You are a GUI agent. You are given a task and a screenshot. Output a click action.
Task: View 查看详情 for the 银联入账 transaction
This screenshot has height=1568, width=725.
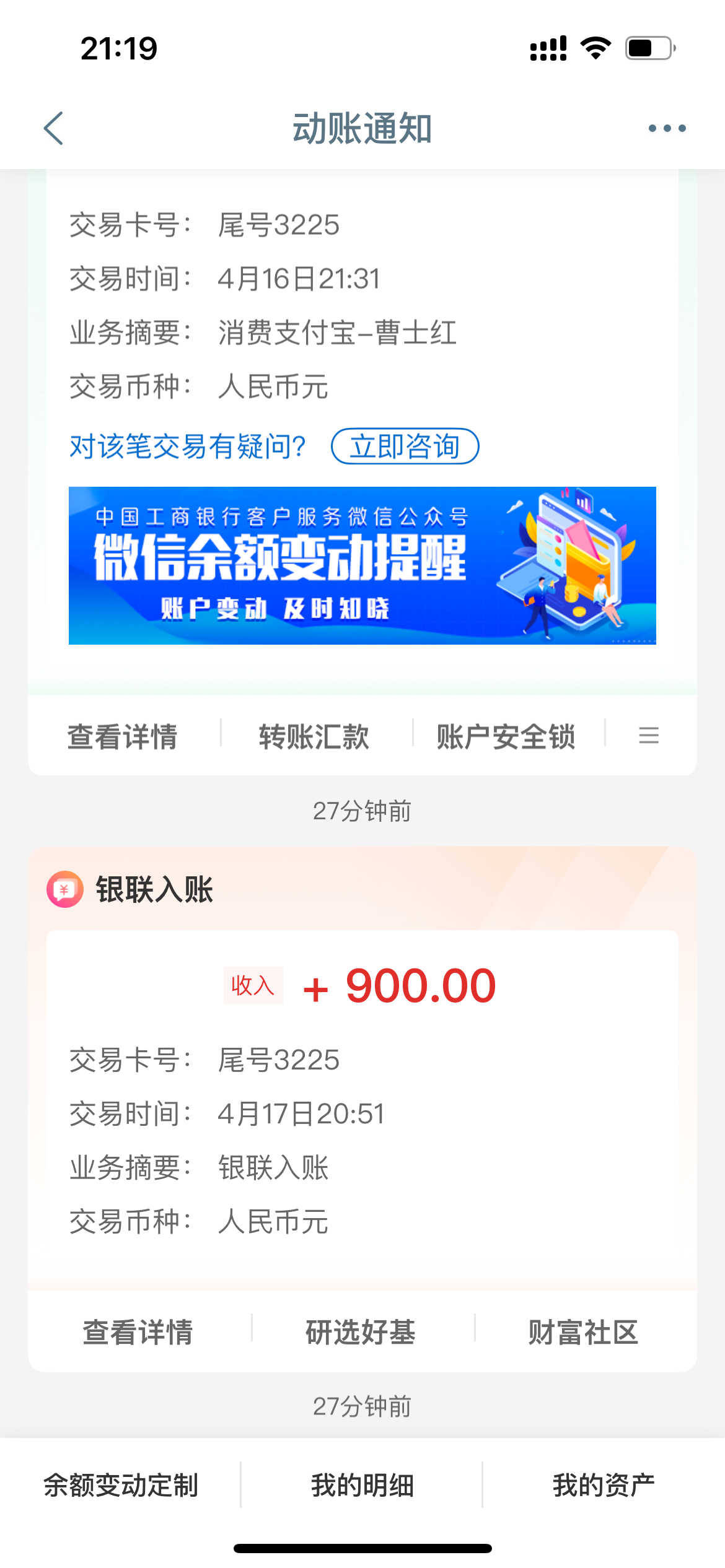pos(138,1331)
